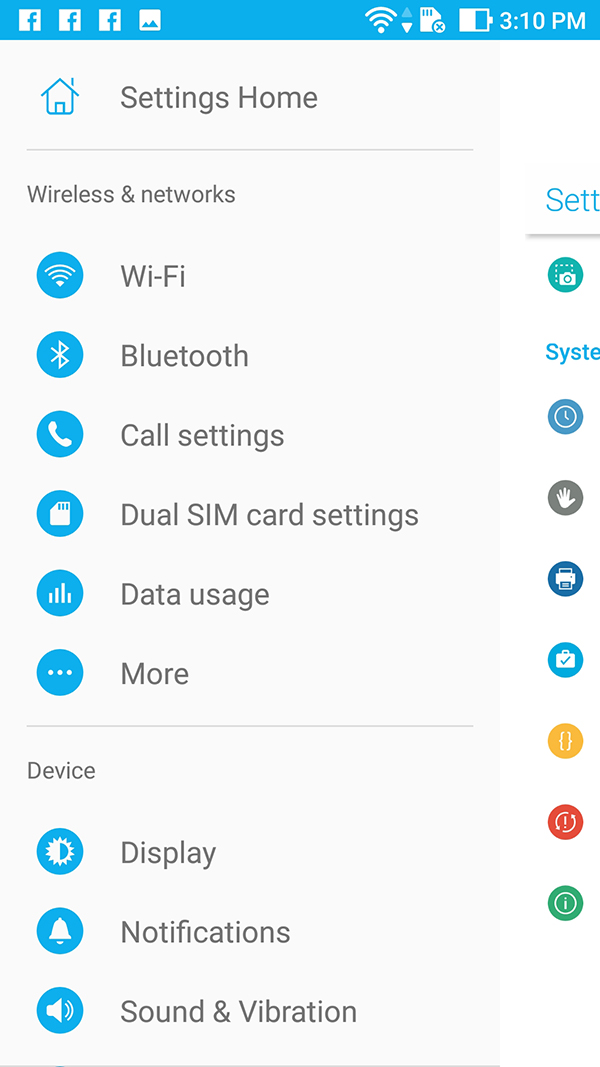Open Wi-Fi settings
This screenshot has width=600, height=1067.
(153, 276)
